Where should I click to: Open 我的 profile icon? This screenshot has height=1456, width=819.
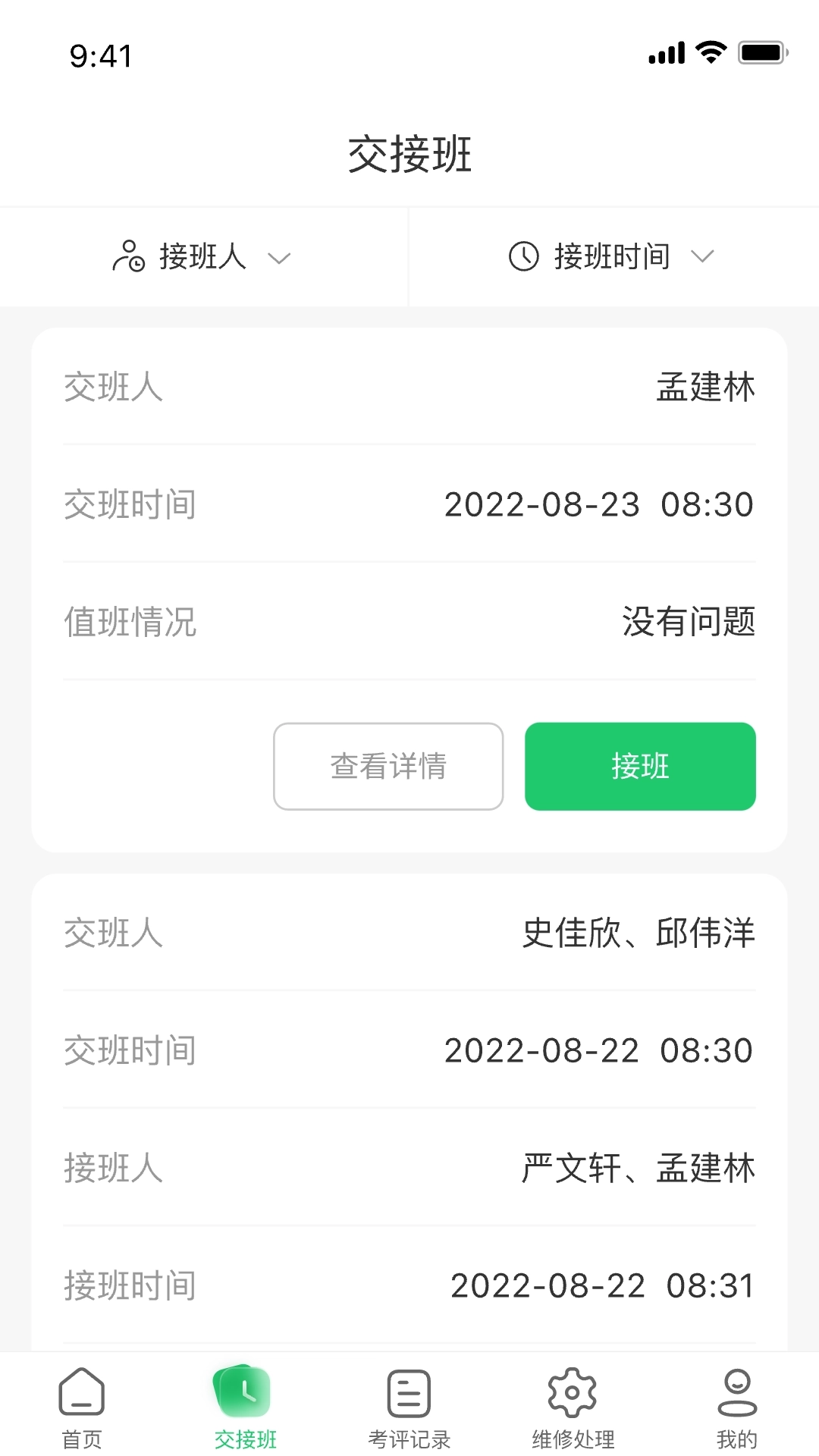(x=736, y=1392)
